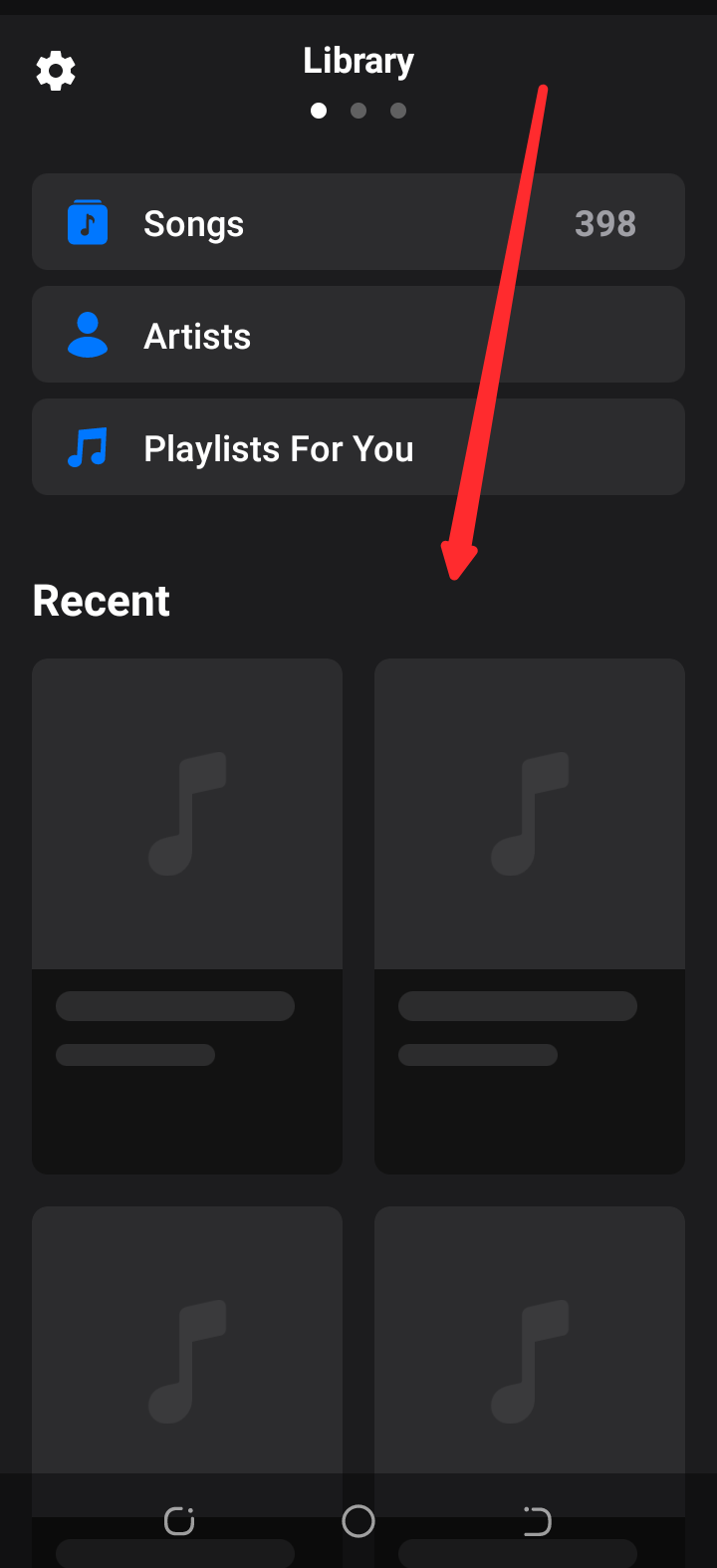
Task: Open the Songs list
Action: tap(358, 222)
